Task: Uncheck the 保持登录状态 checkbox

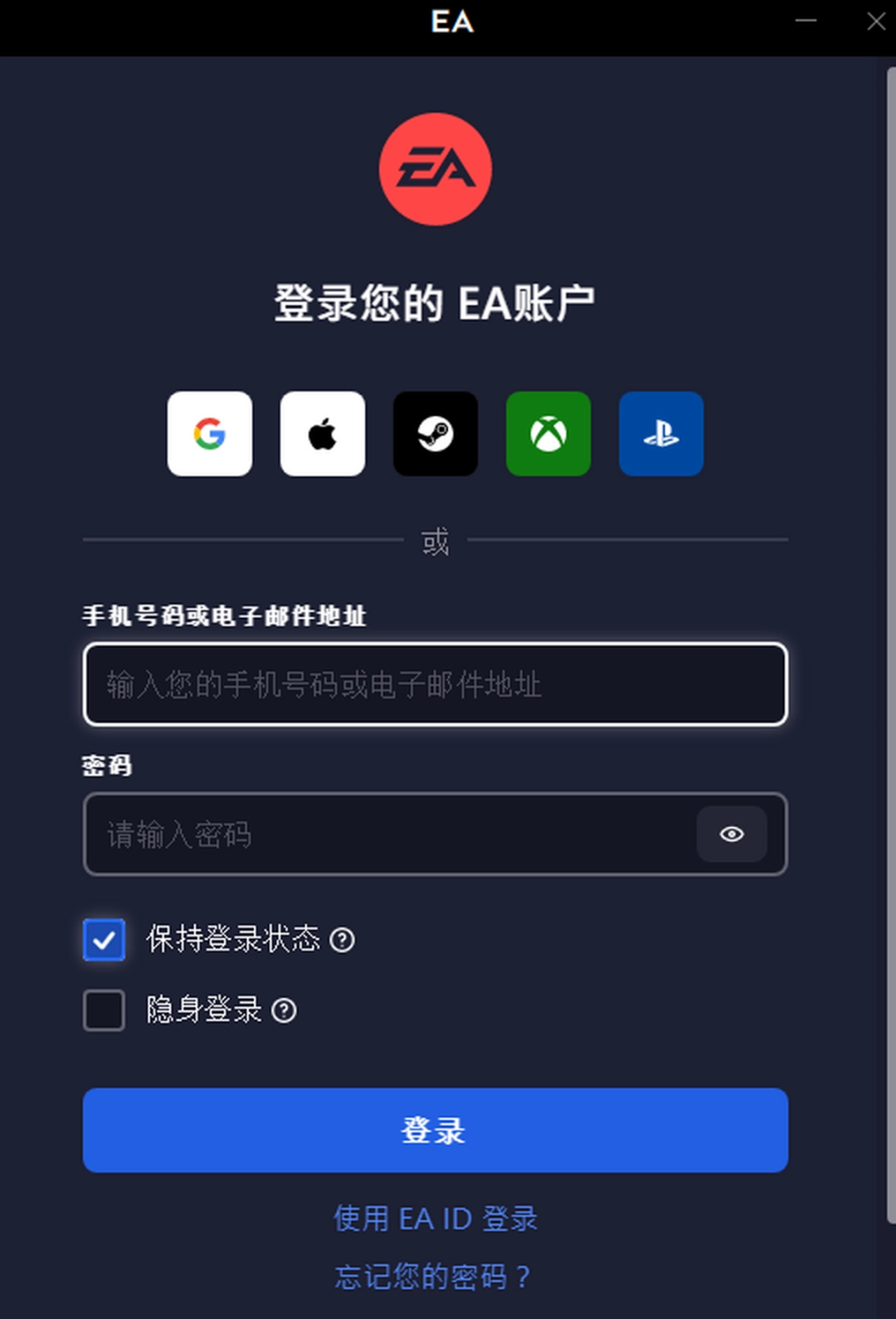Action: pos(103,940)
